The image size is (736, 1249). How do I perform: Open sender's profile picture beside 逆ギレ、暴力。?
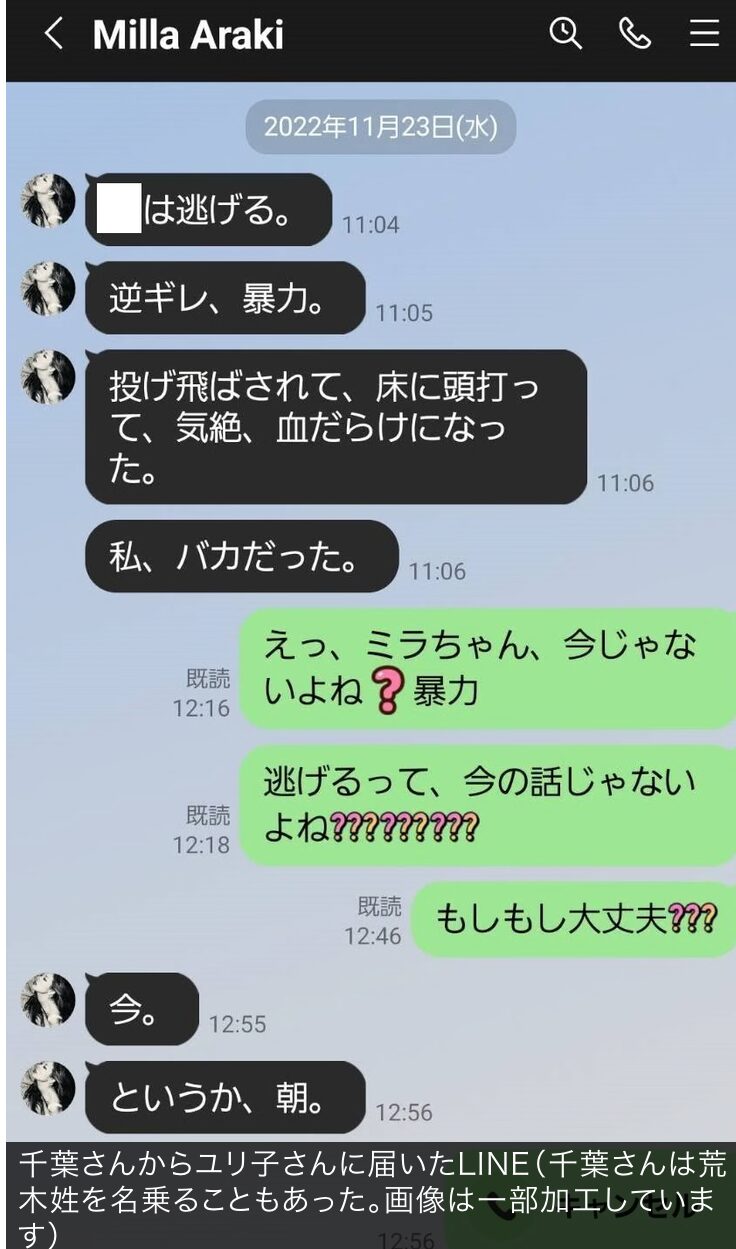(x=48, y=289)
